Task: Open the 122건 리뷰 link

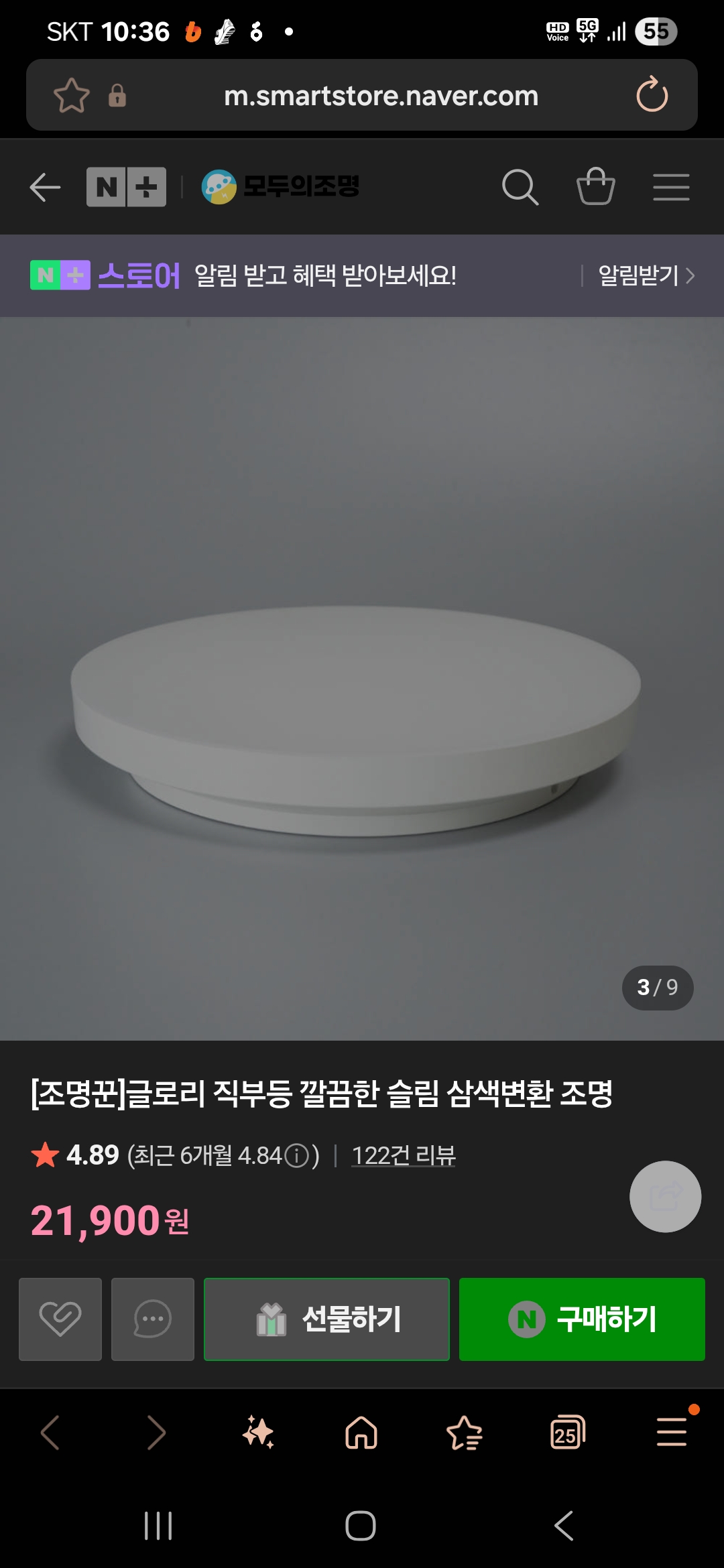Action: [x=404, y=1155]
